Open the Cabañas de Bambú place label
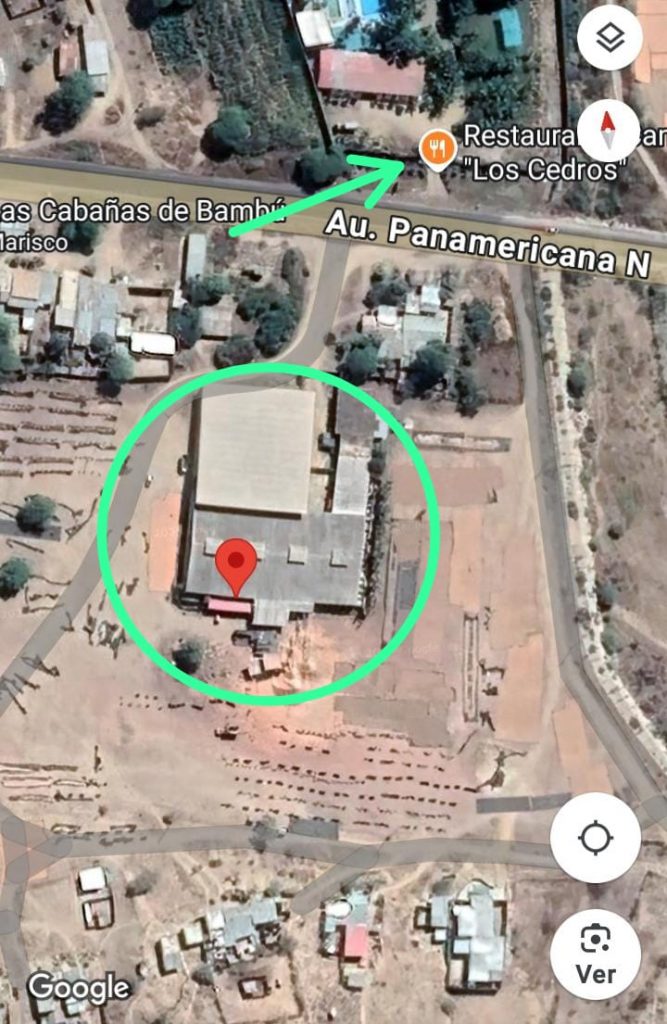Image resolution: width=667 pixels, height=1024 pixels. coord(140,212)
